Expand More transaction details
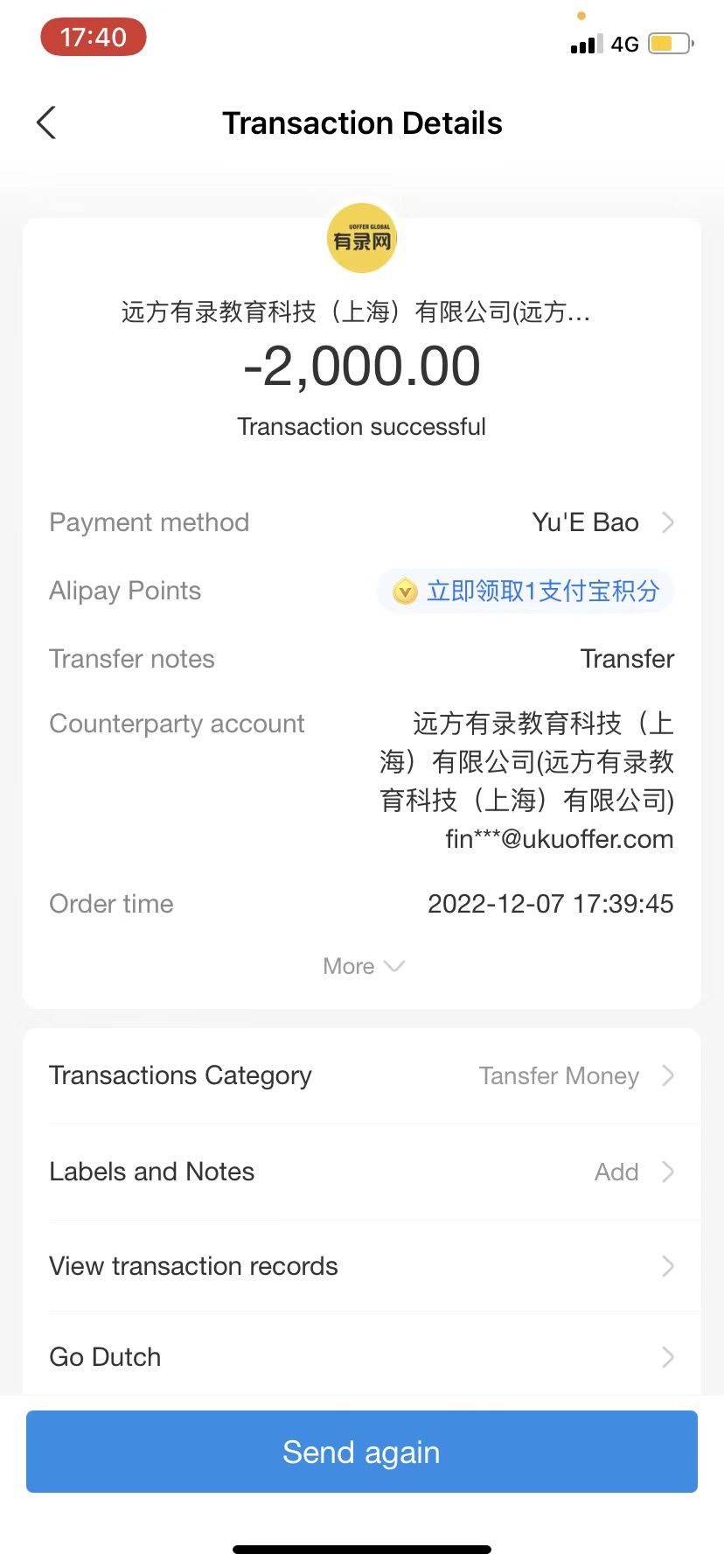 coord(362,966)
